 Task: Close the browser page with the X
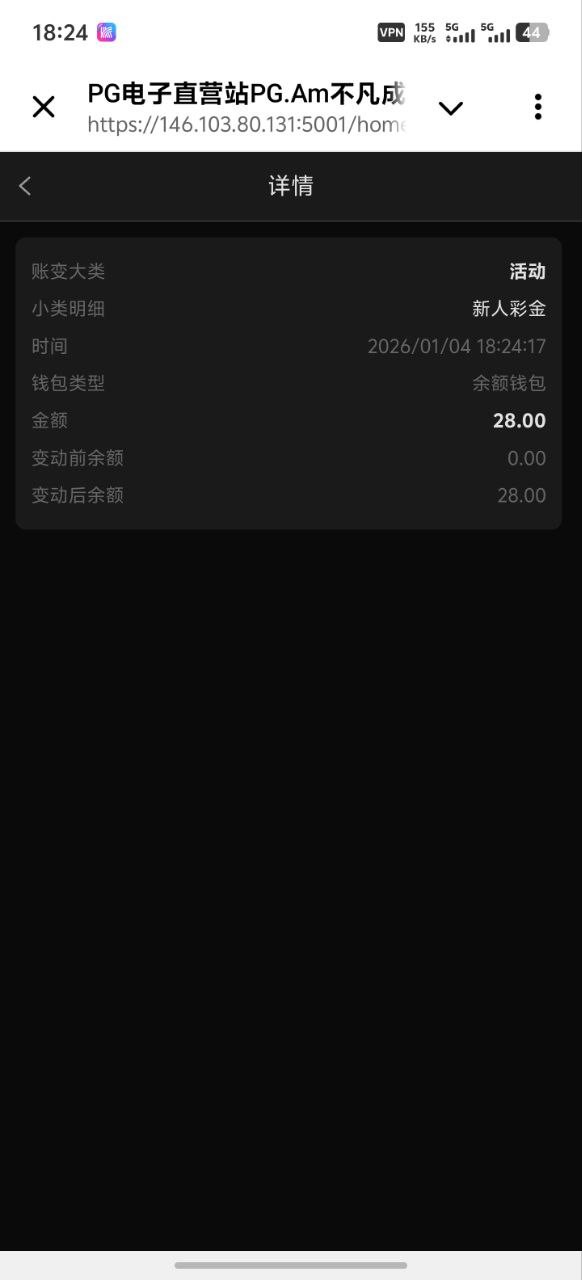tap(43, 107)
